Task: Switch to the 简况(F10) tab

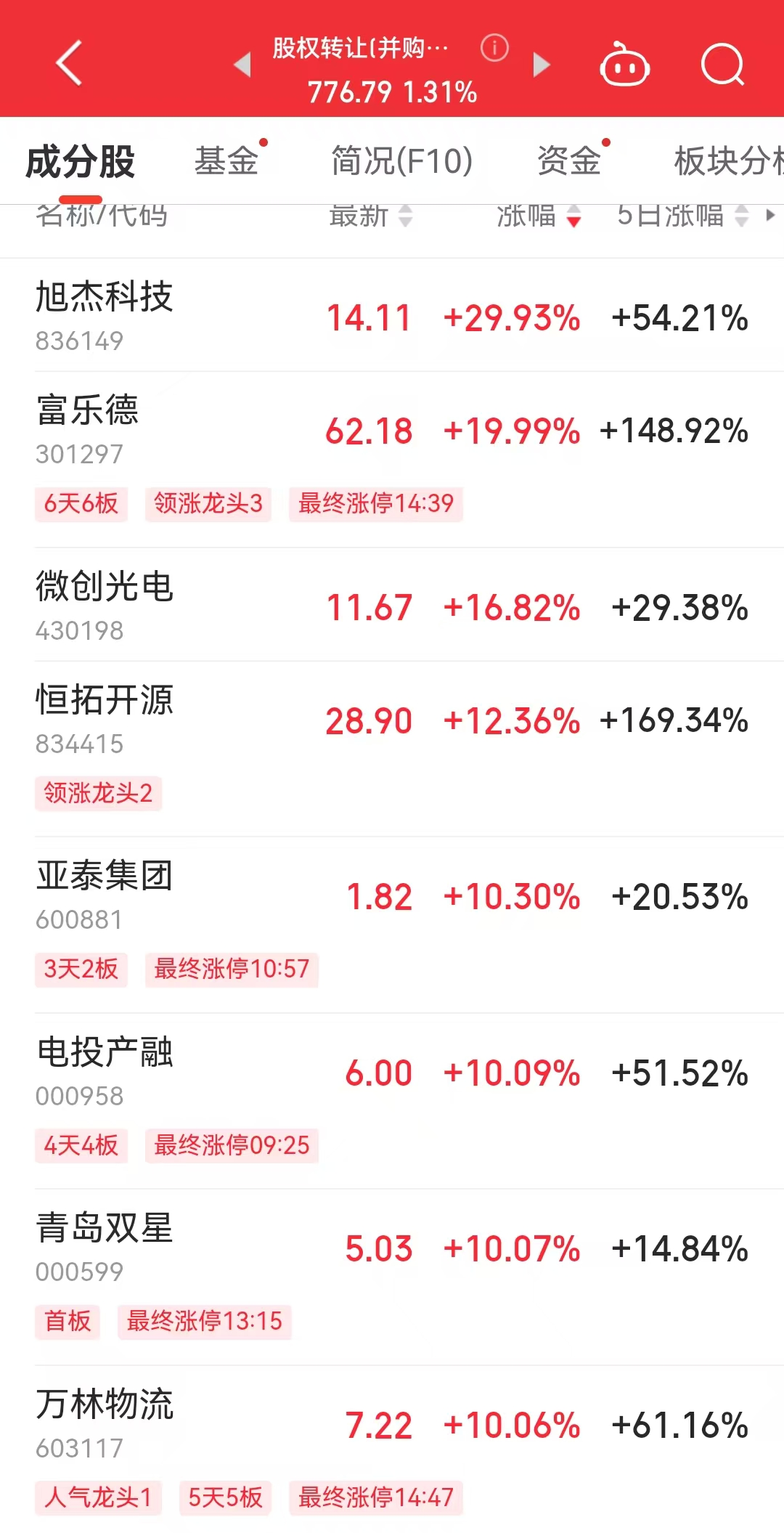Action: click(x=401, y=160)
